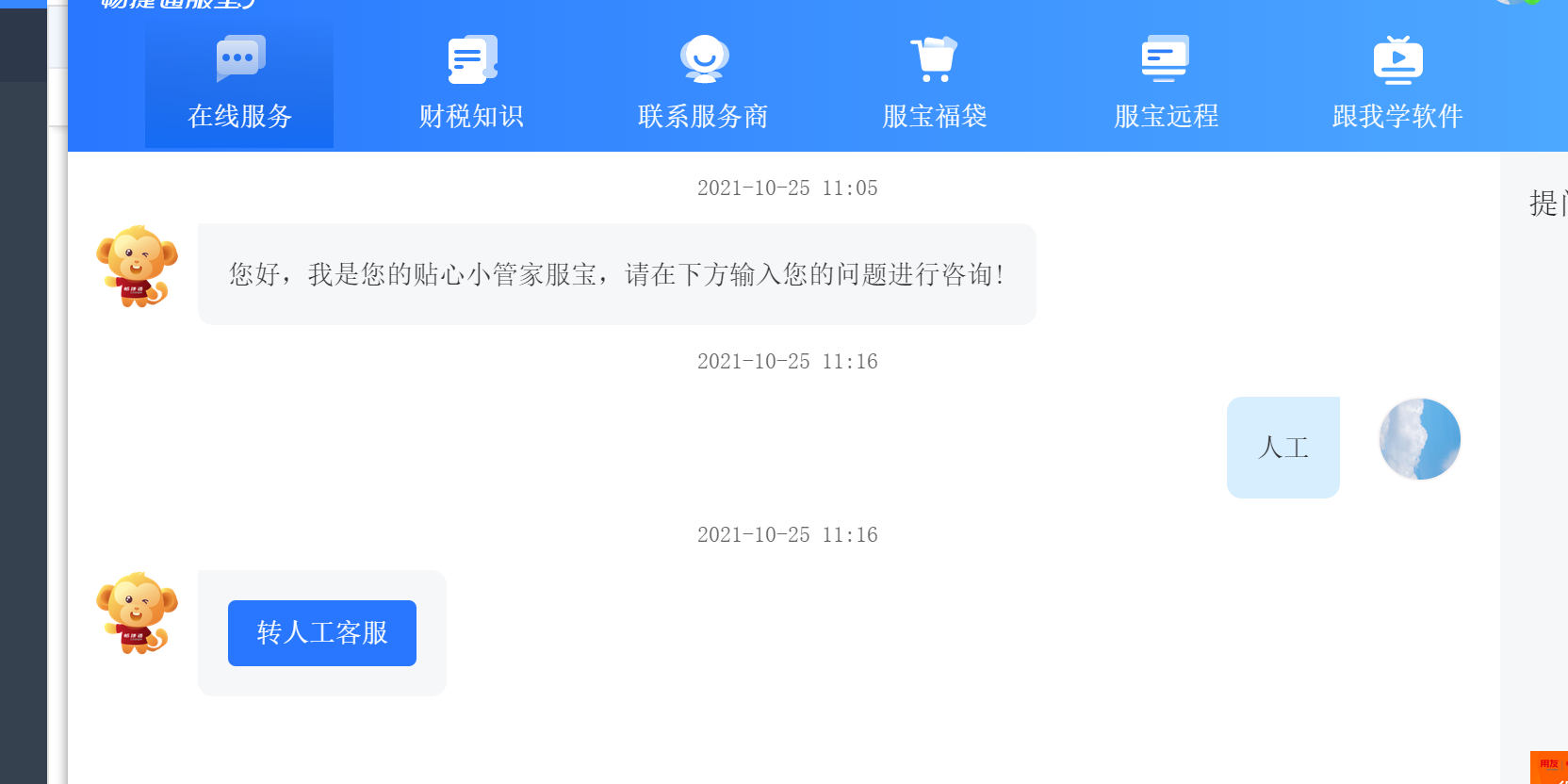Switch to the 在线服务 tab

pos(239,85)
